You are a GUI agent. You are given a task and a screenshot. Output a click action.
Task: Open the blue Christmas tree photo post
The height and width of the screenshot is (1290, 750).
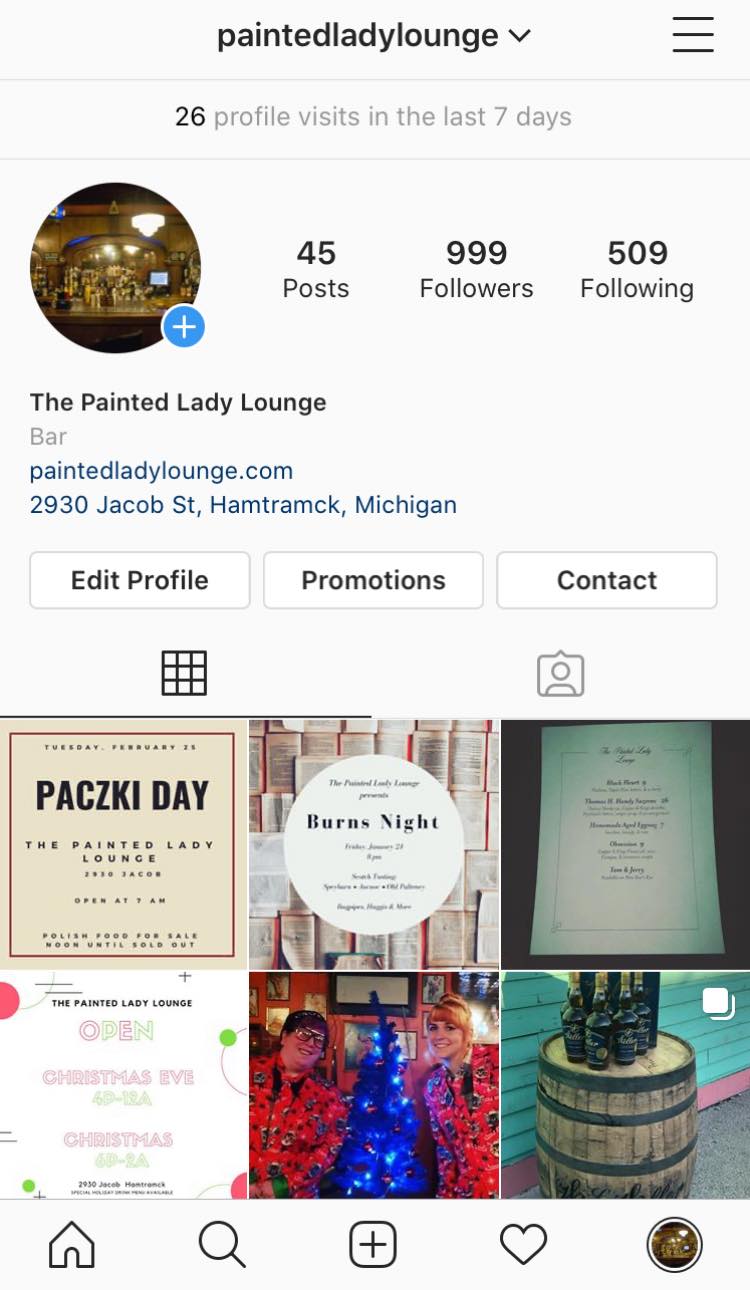[373, 1085]
